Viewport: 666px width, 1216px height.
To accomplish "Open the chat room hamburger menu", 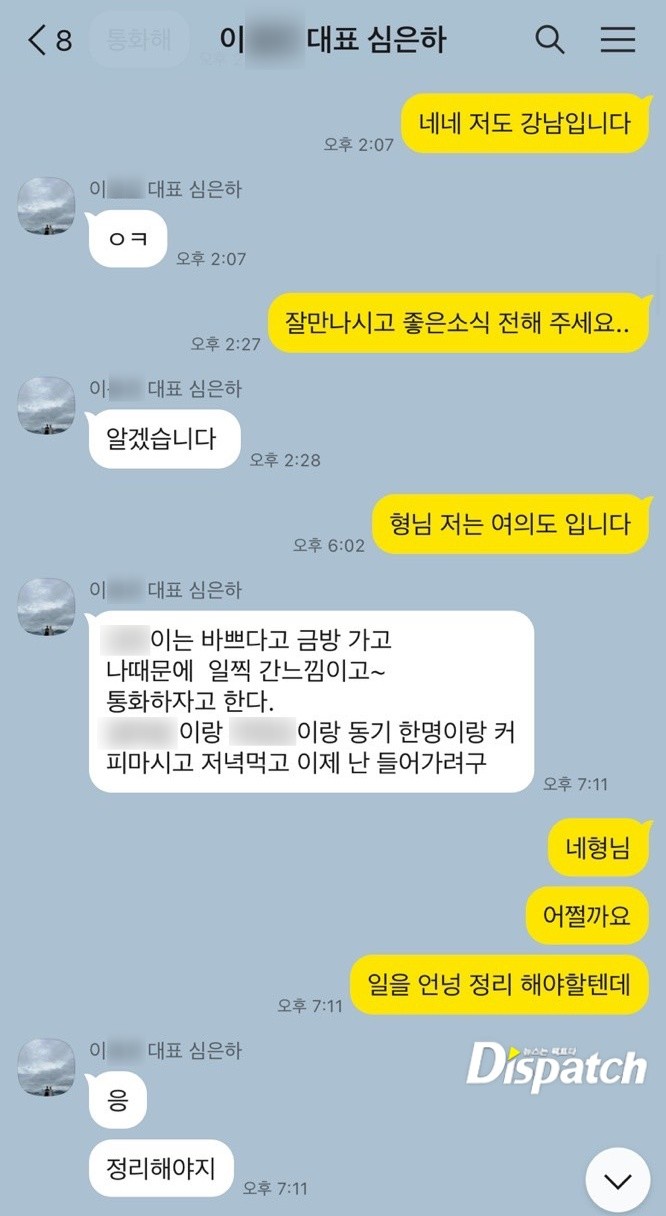I will [617, 40].
